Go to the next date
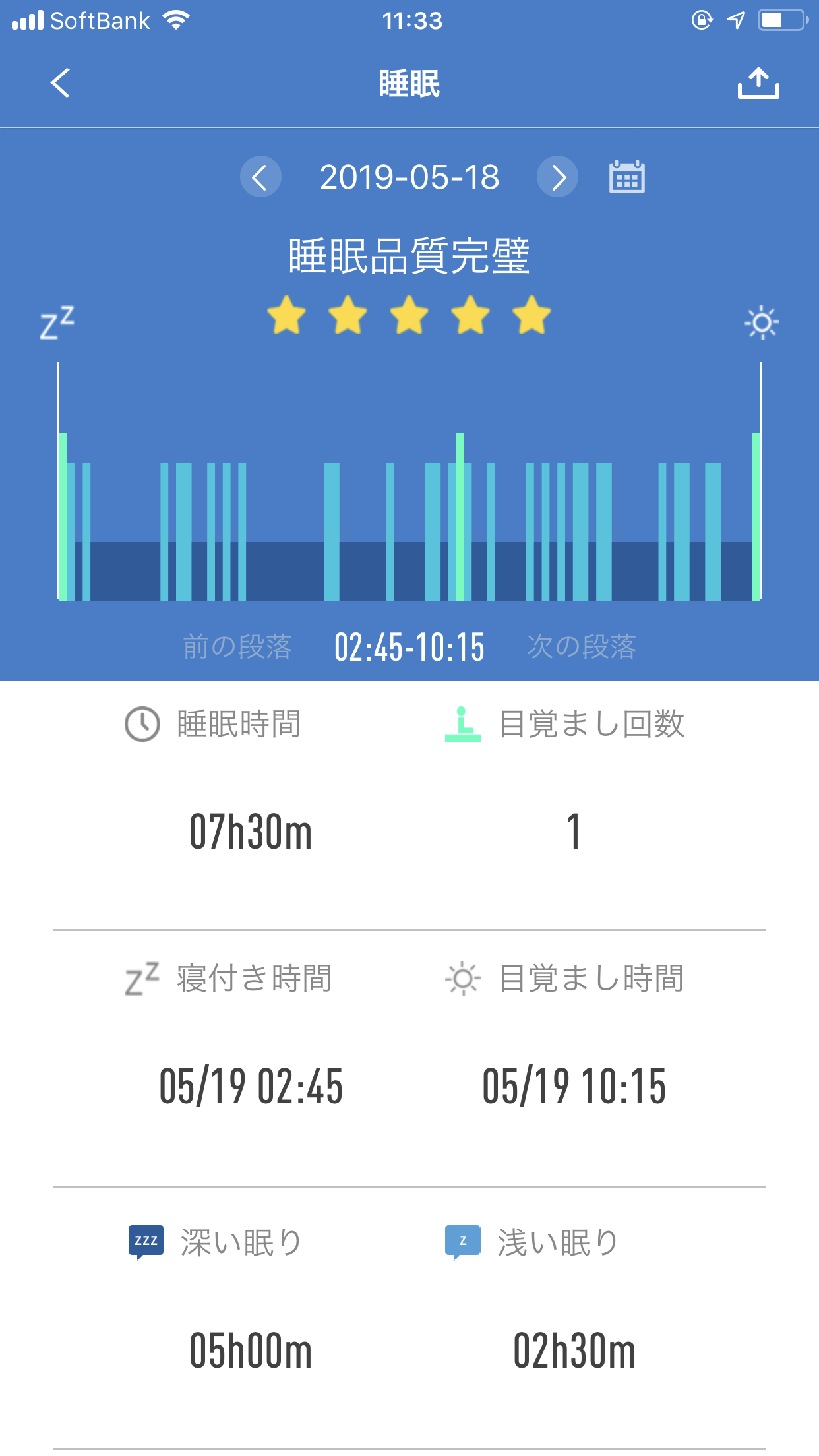 pyautogui.click(x=558, y=177)
